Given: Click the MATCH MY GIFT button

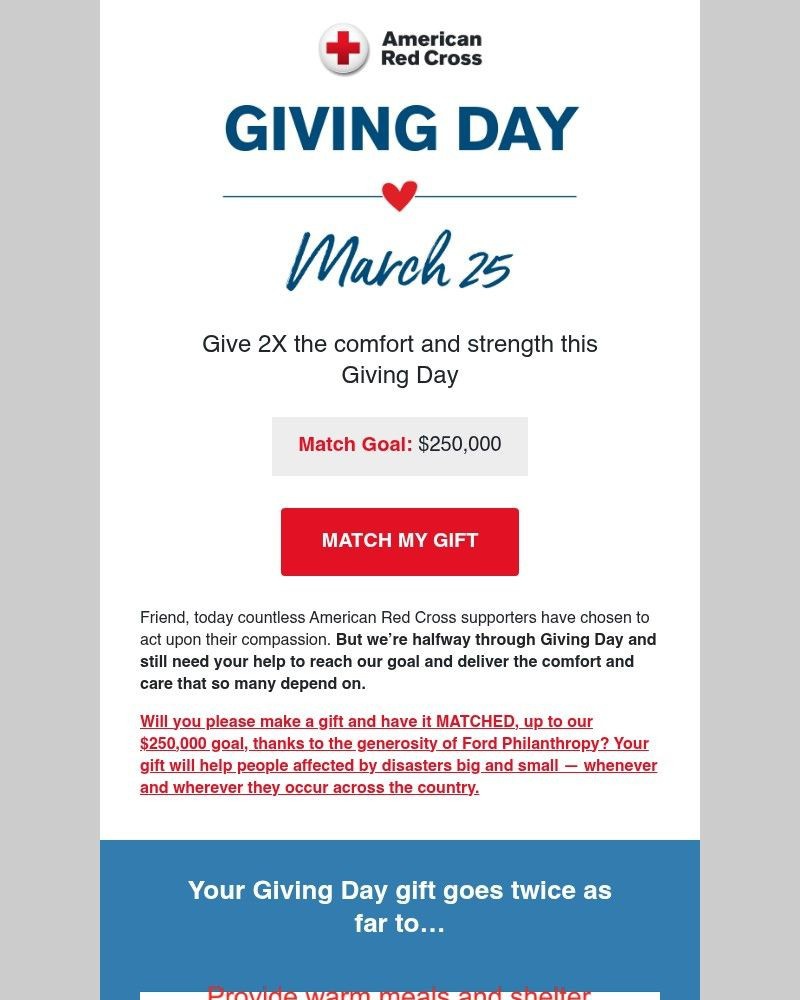Looking at the screenshot, I should [400, 541].
